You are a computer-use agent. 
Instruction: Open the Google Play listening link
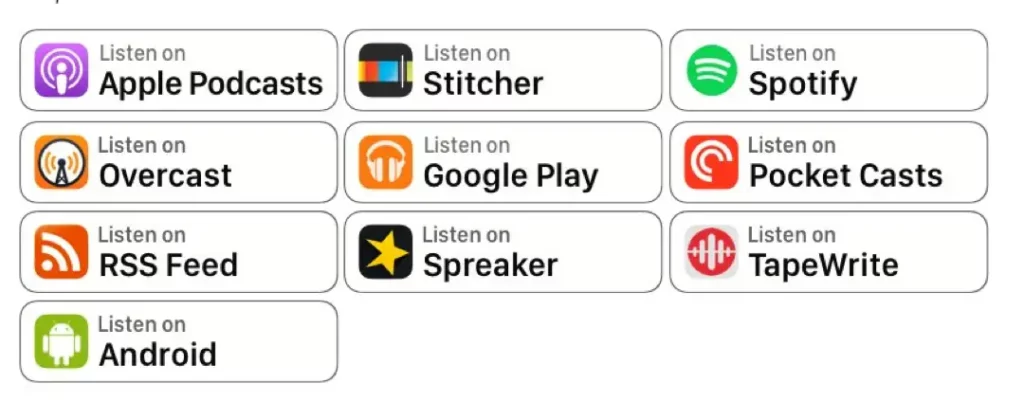point(503,162)
